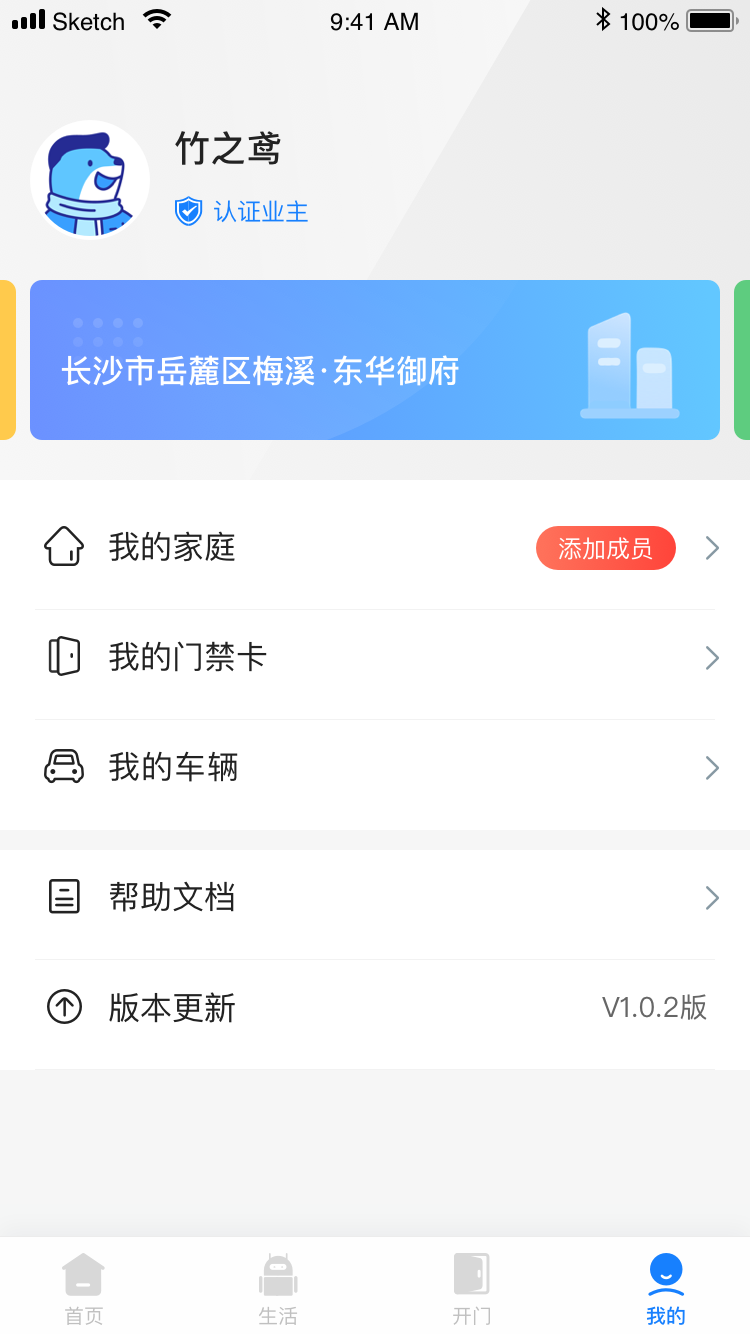Screen dimensions: 750x1334
Task: Click the 我的车辆 car icon
Action: (x=64, y=768)
